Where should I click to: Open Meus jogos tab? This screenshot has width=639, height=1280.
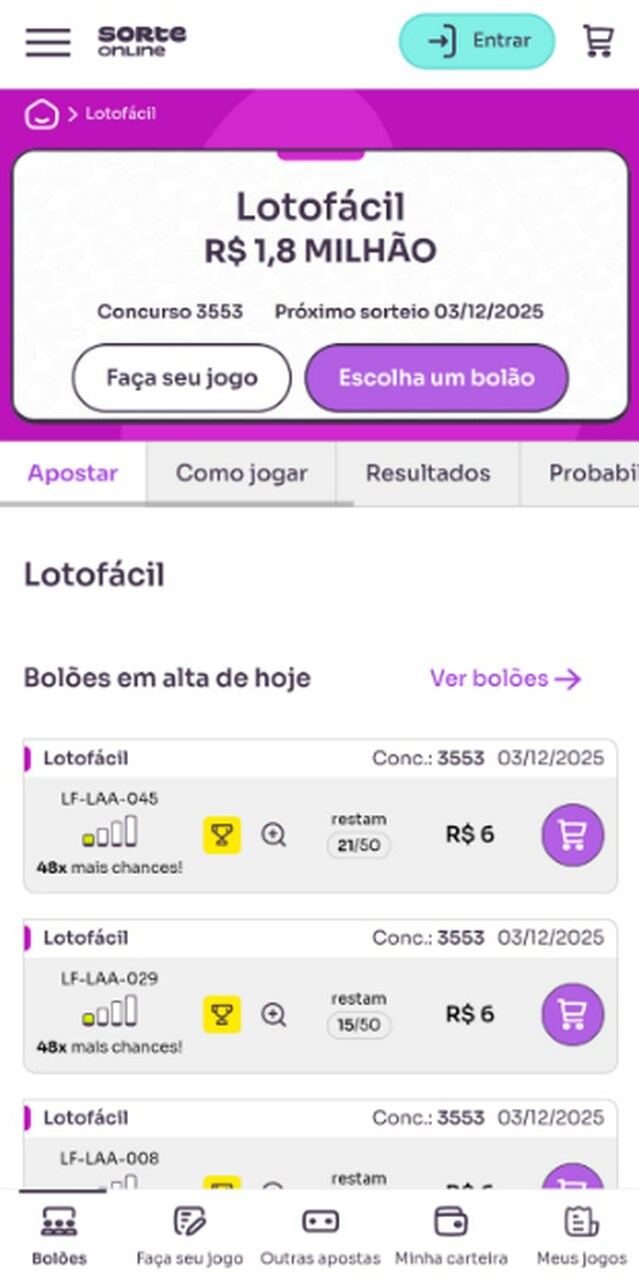(x=581, y=1236)
